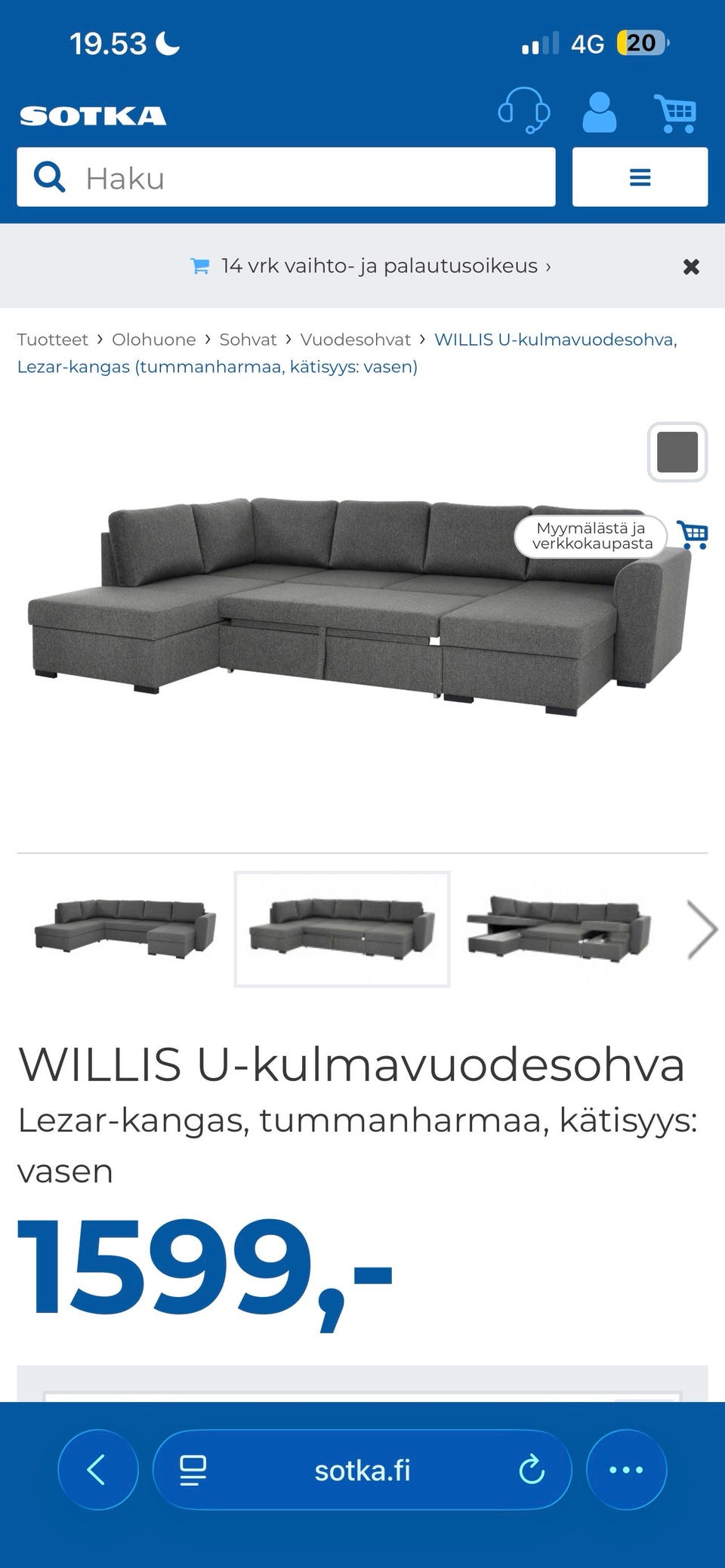Image resolution: width=725 pixels, height=1568 pixels.
Task: Select the dark grey color swatch
Action: [677, 451]
